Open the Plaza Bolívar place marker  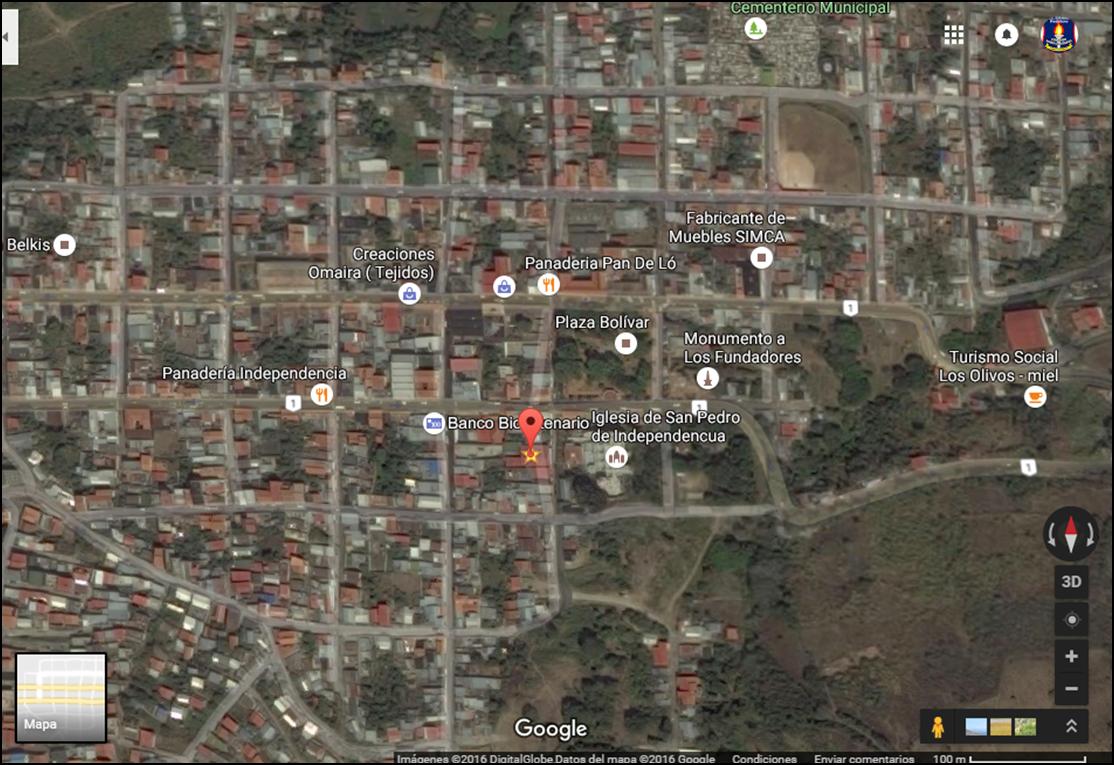tap(626, 344)
